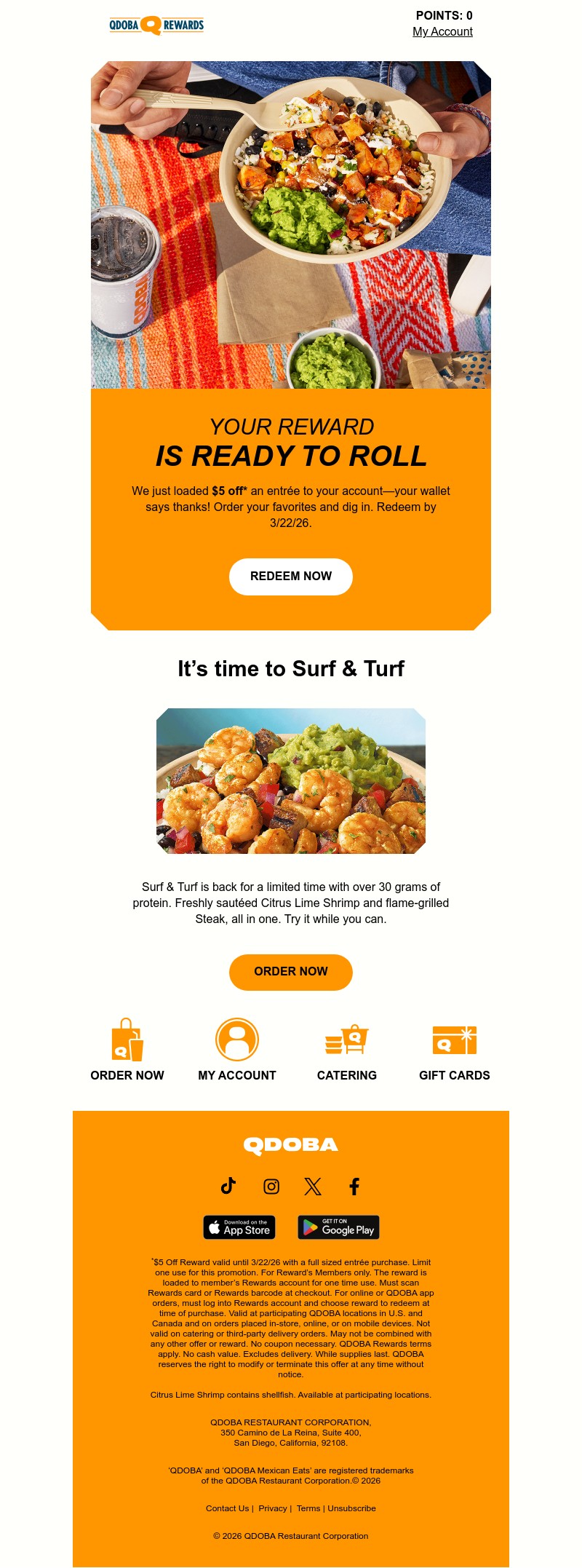Order the Surf & Turf entrée
The height and width of the screenshot is (1568, 582).
tap(290, 972)
